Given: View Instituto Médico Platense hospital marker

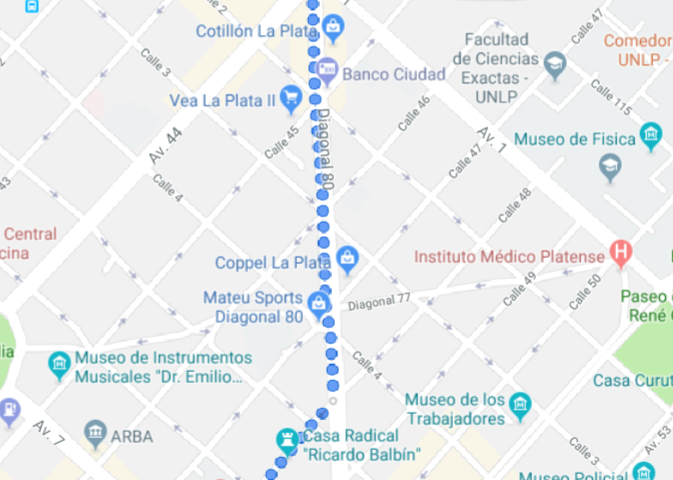Looking at the screenshot, I should (x=622, y=253).
